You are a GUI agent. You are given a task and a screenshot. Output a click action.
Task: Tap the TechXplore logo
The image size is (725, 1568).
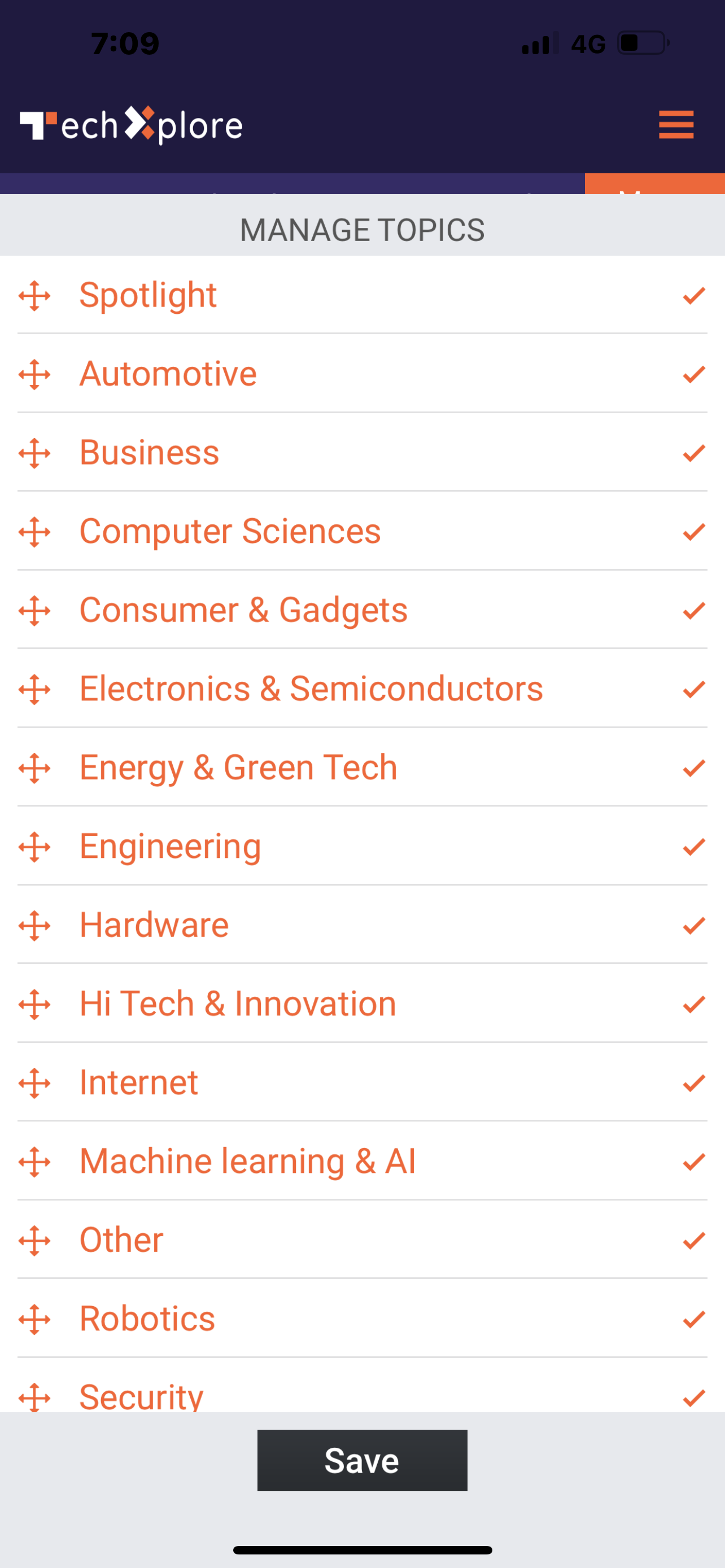(x=131, y=125)
